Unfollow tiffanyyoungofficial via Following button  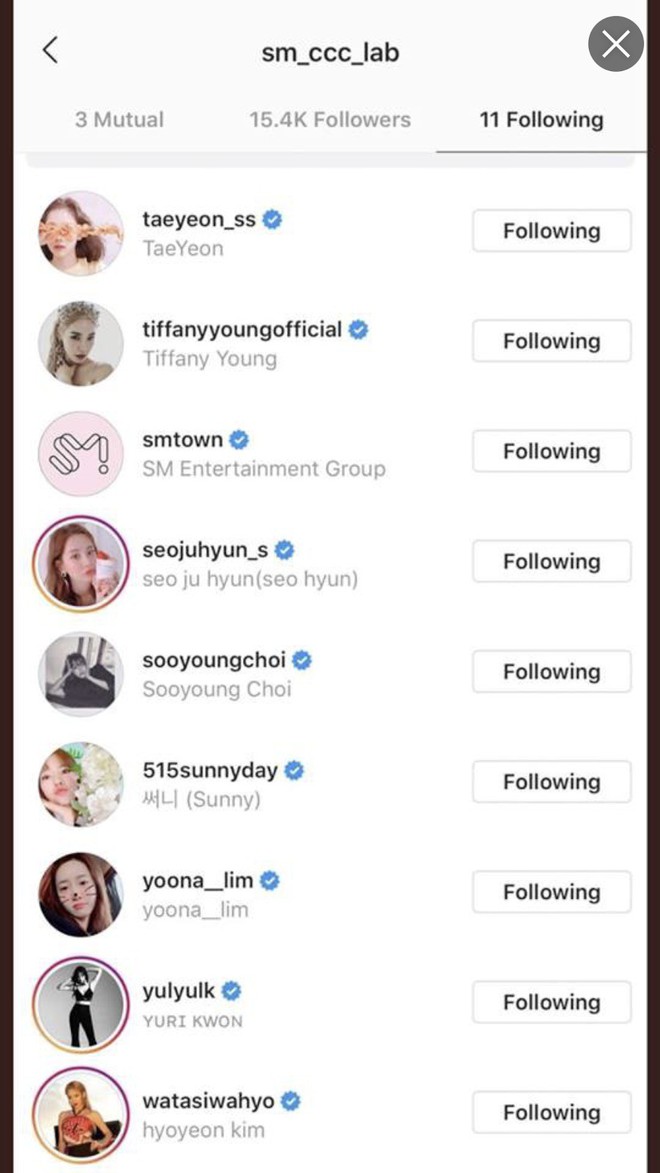pos(551,341)
